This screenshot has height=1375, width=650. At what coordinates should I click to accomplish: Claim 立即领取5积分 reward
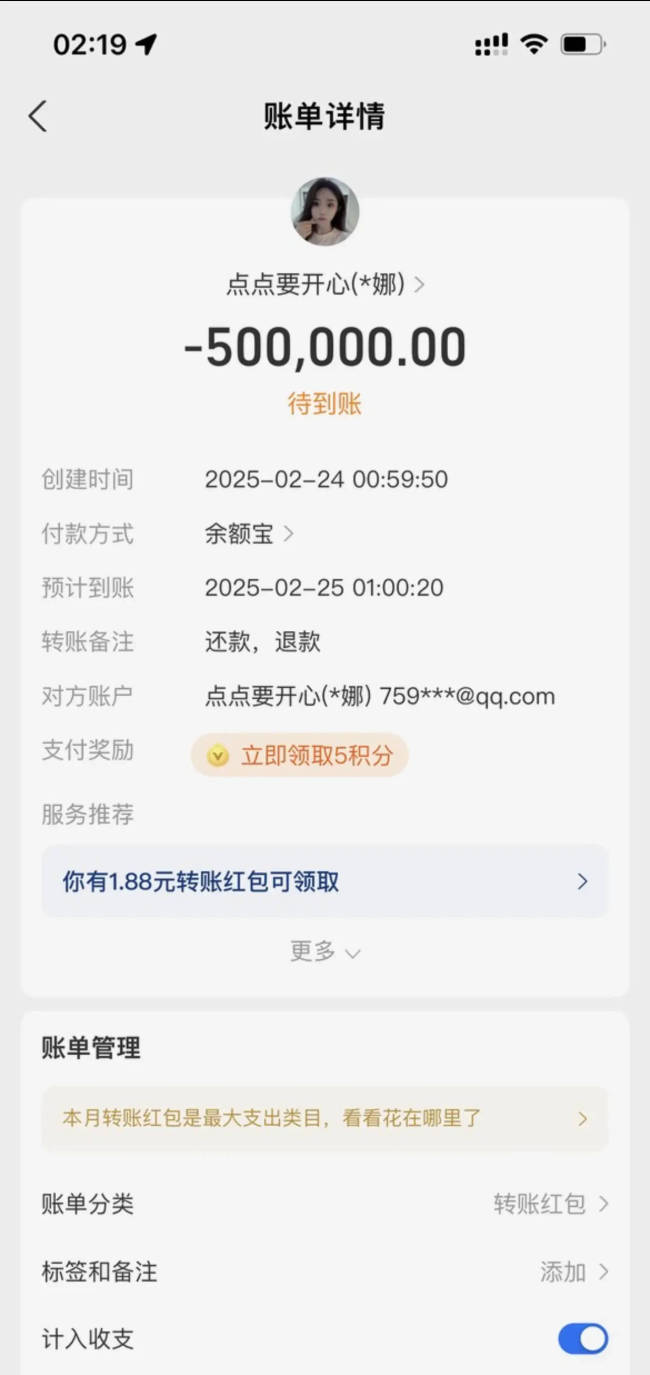pos(300,756)
